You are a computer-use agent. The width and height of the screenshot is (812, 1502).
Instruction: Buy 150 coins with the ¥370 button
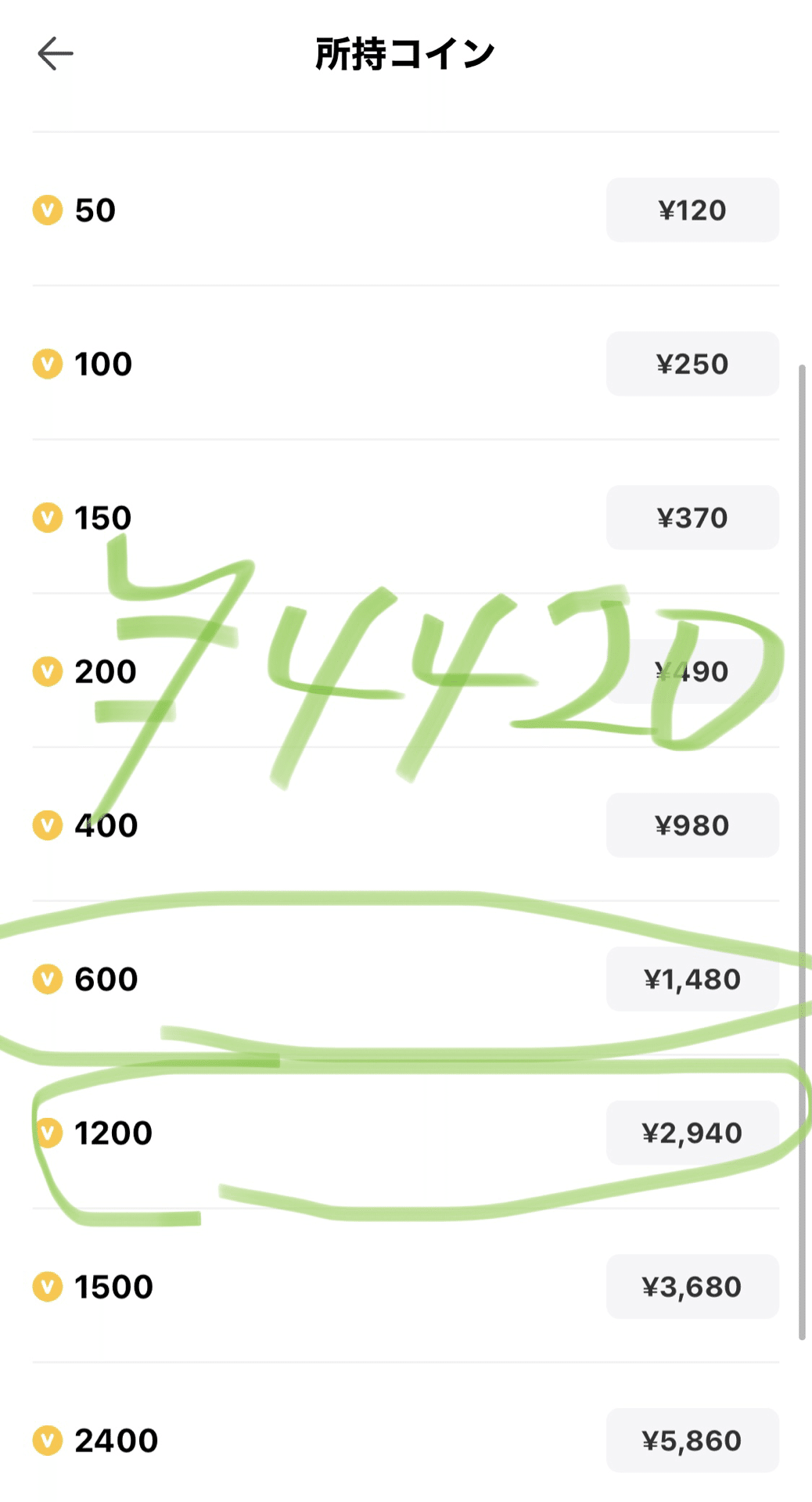pos(692,517)
